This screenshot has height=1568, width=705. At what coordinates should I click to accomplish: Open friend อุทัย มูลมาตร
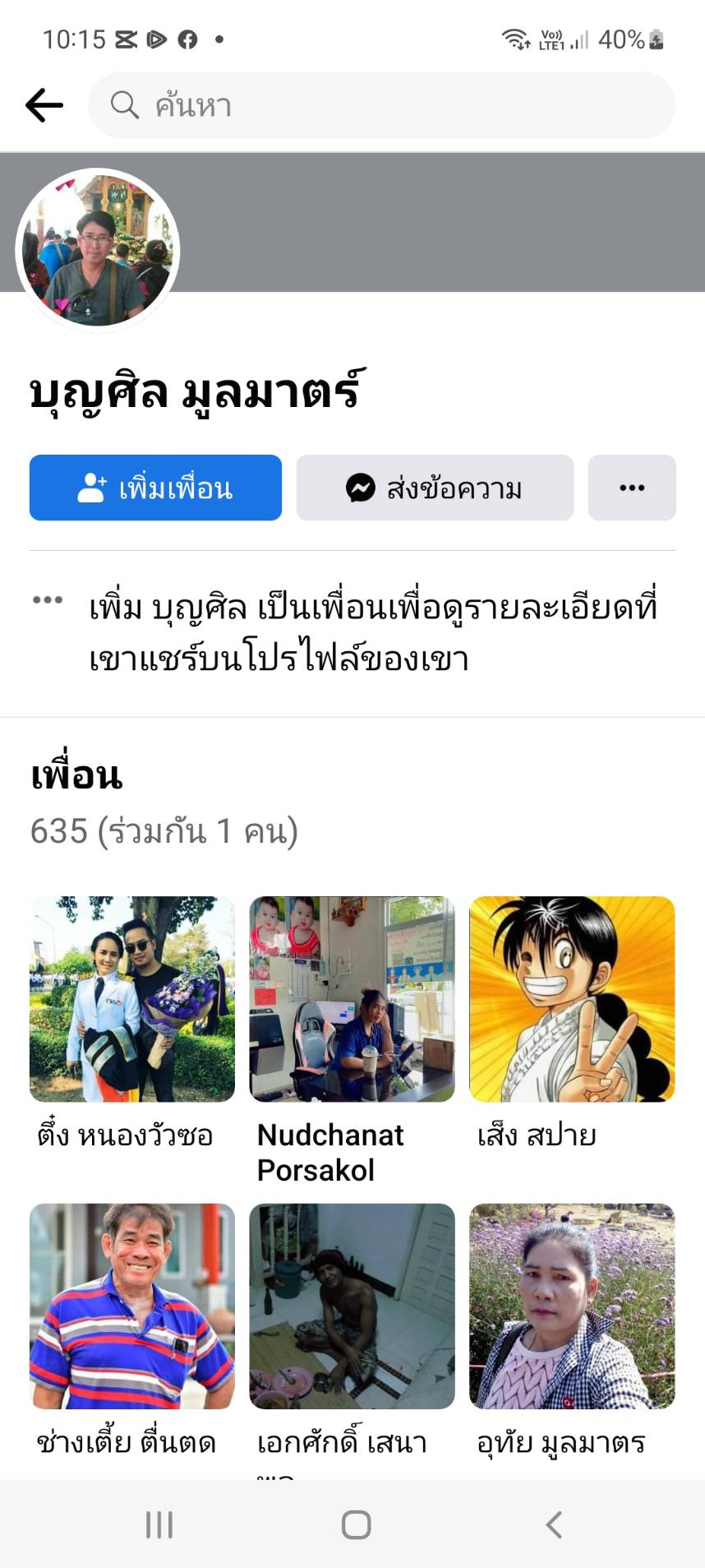(572, 1306)
